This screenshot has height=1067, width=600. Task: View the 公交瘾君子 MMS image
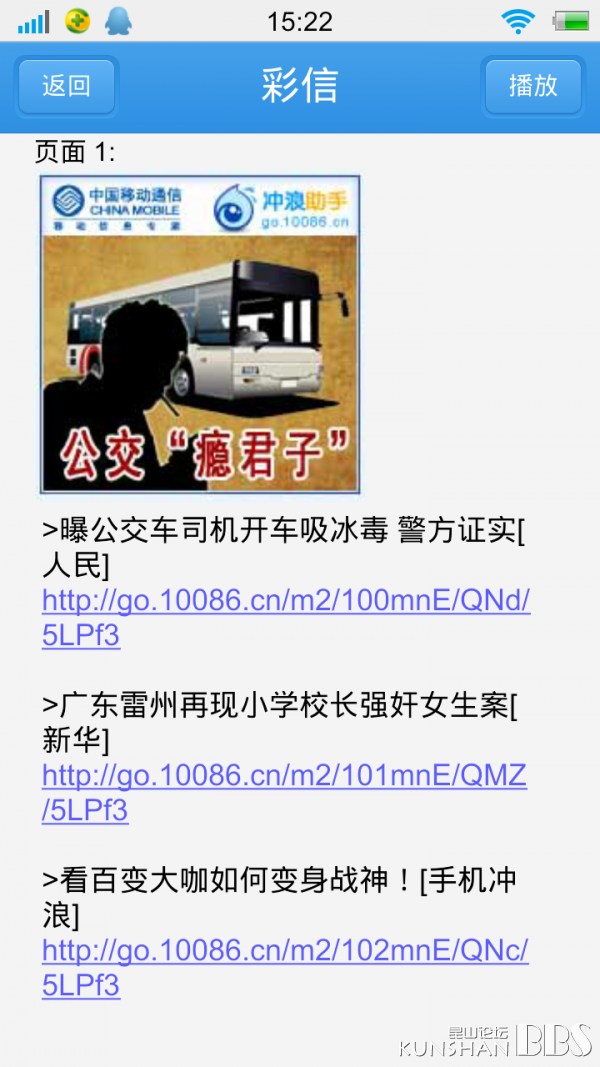pos(200,333)
